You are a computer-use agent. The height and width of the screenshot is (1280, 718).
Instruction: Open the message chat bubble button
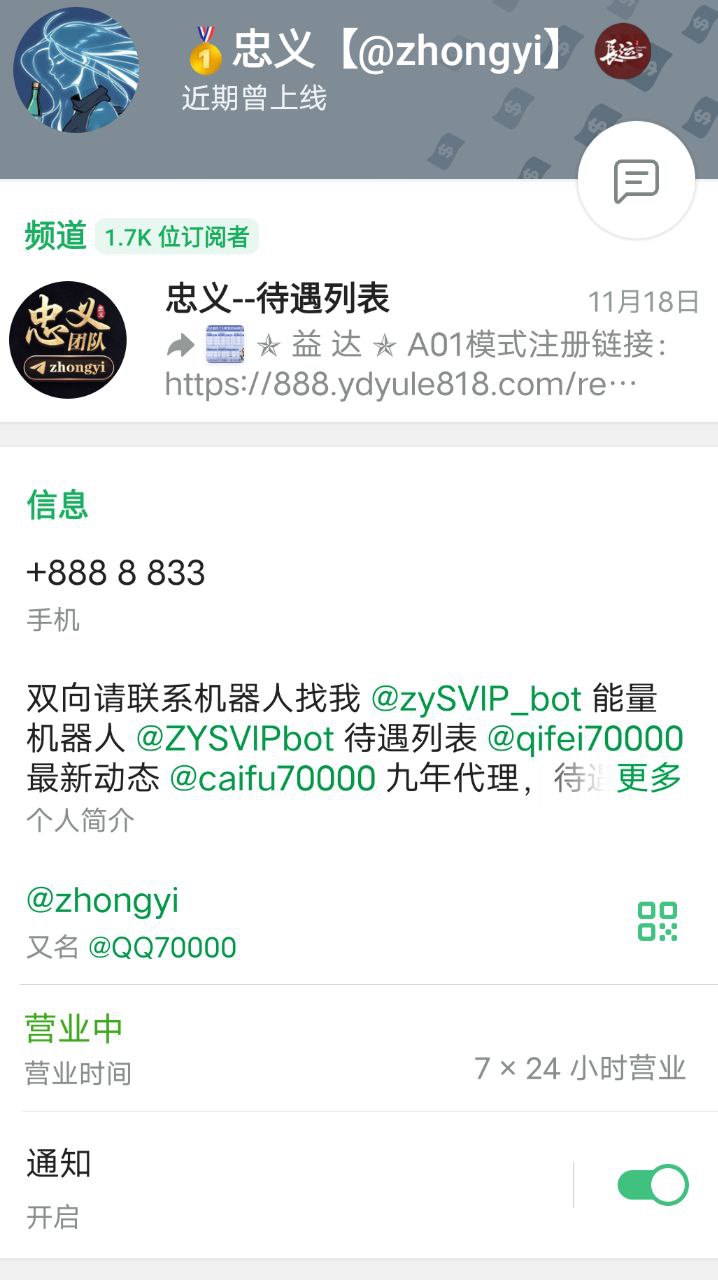pyautogui.click(x=636, y=181)
